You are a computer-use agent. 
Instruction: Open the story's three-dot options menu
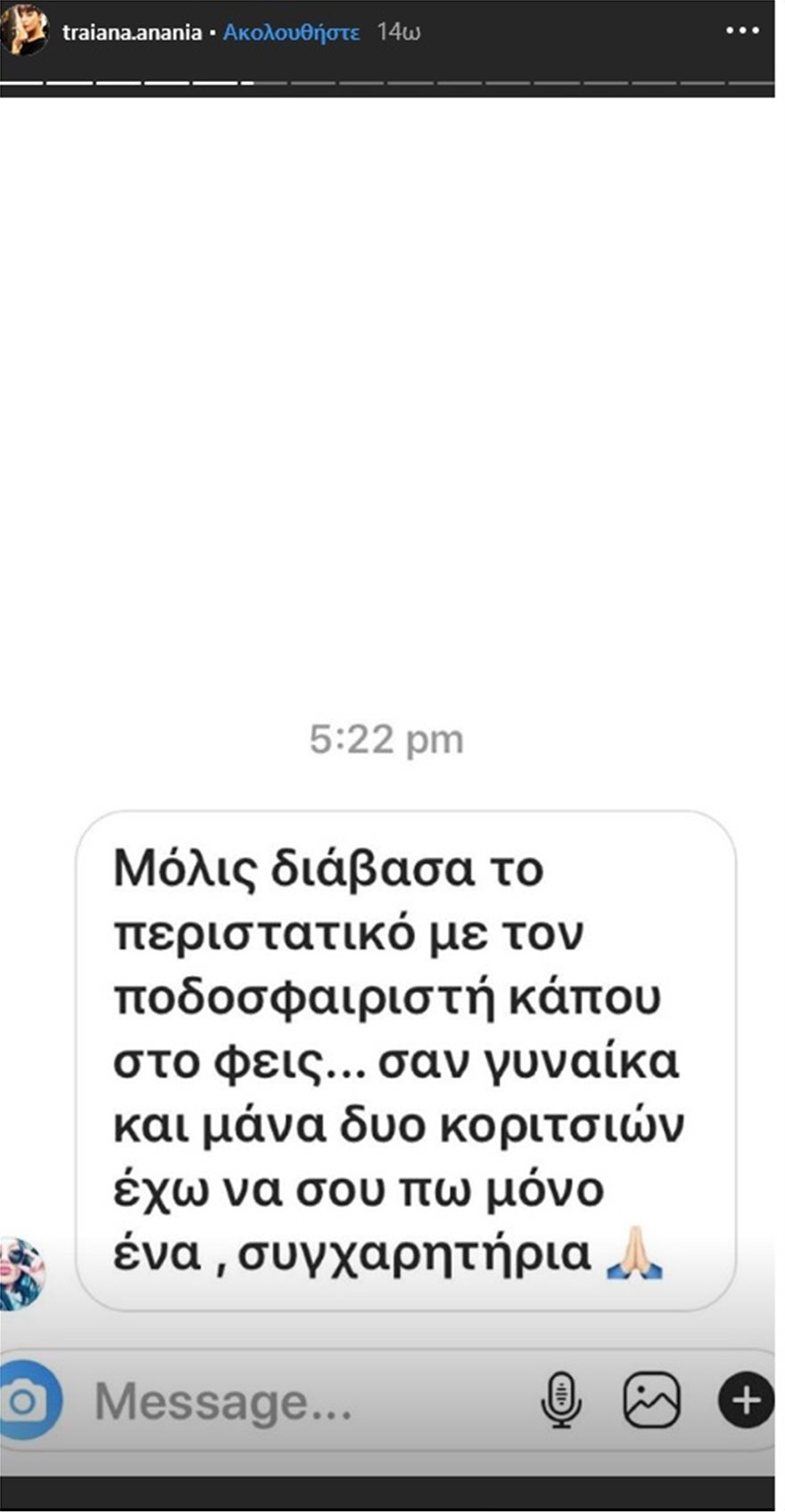742,31
